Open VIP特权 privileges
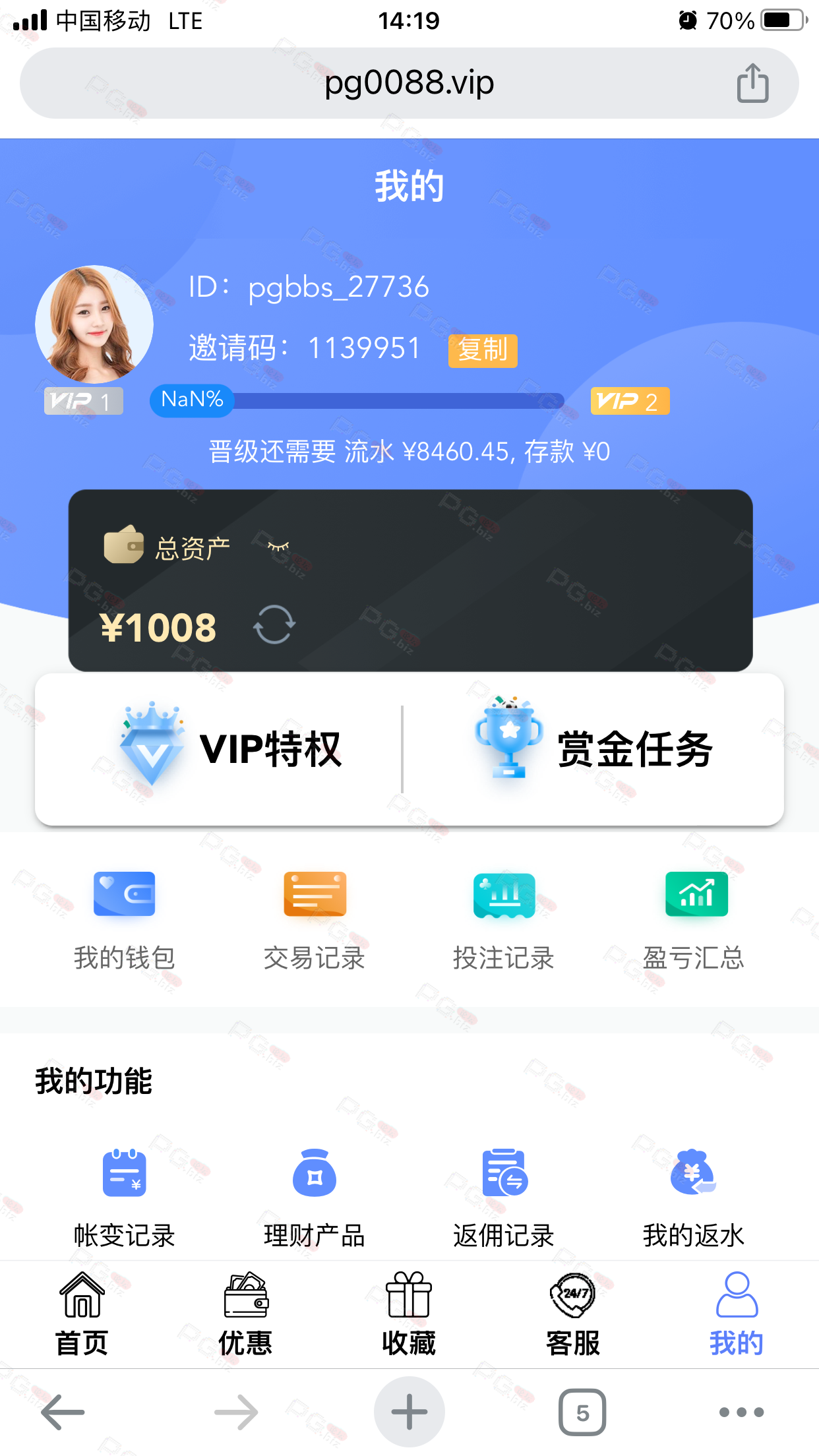The image size is (819, 1456). pos(231,748)
